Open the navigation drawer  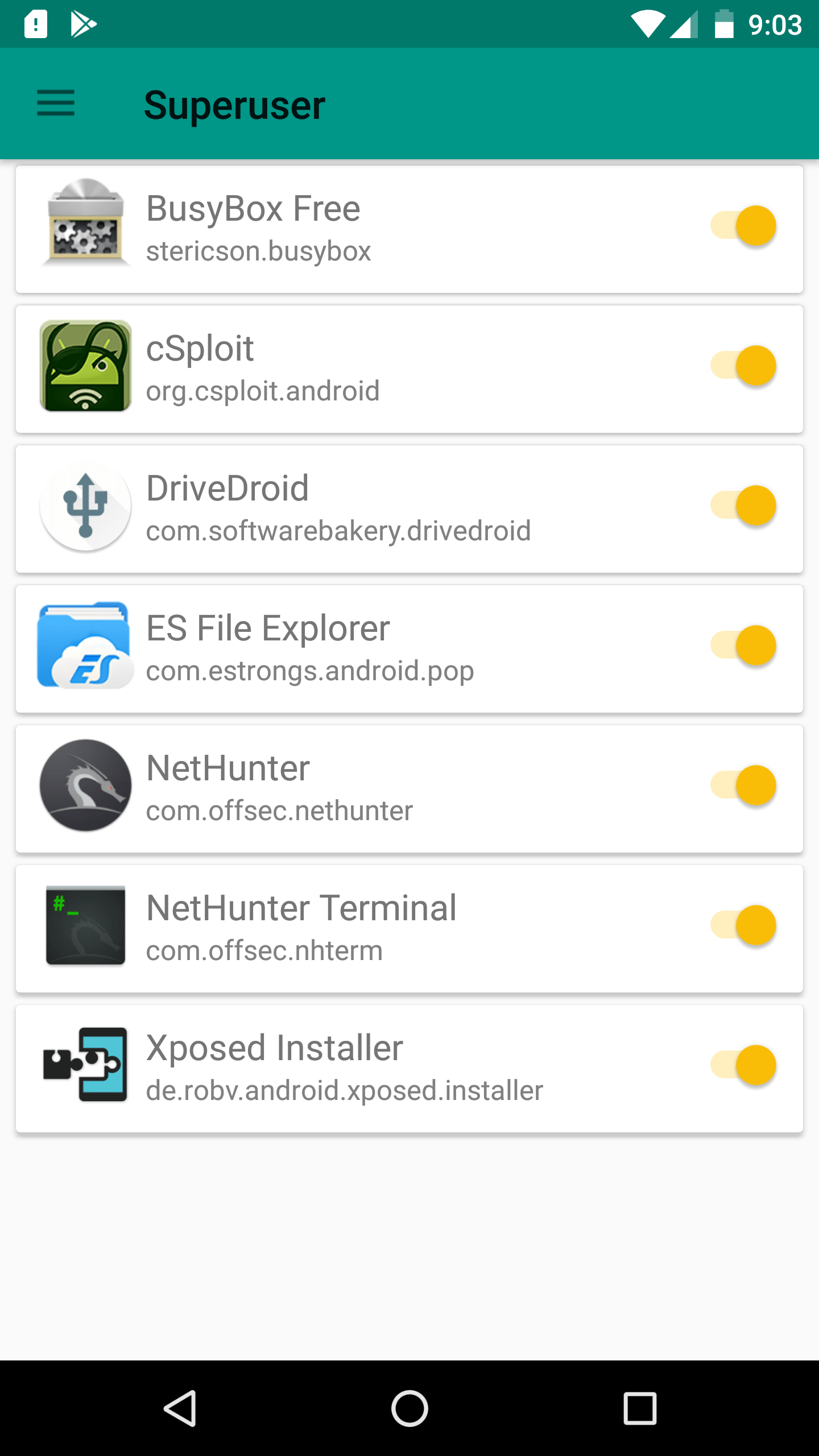[x=55, y=104]
